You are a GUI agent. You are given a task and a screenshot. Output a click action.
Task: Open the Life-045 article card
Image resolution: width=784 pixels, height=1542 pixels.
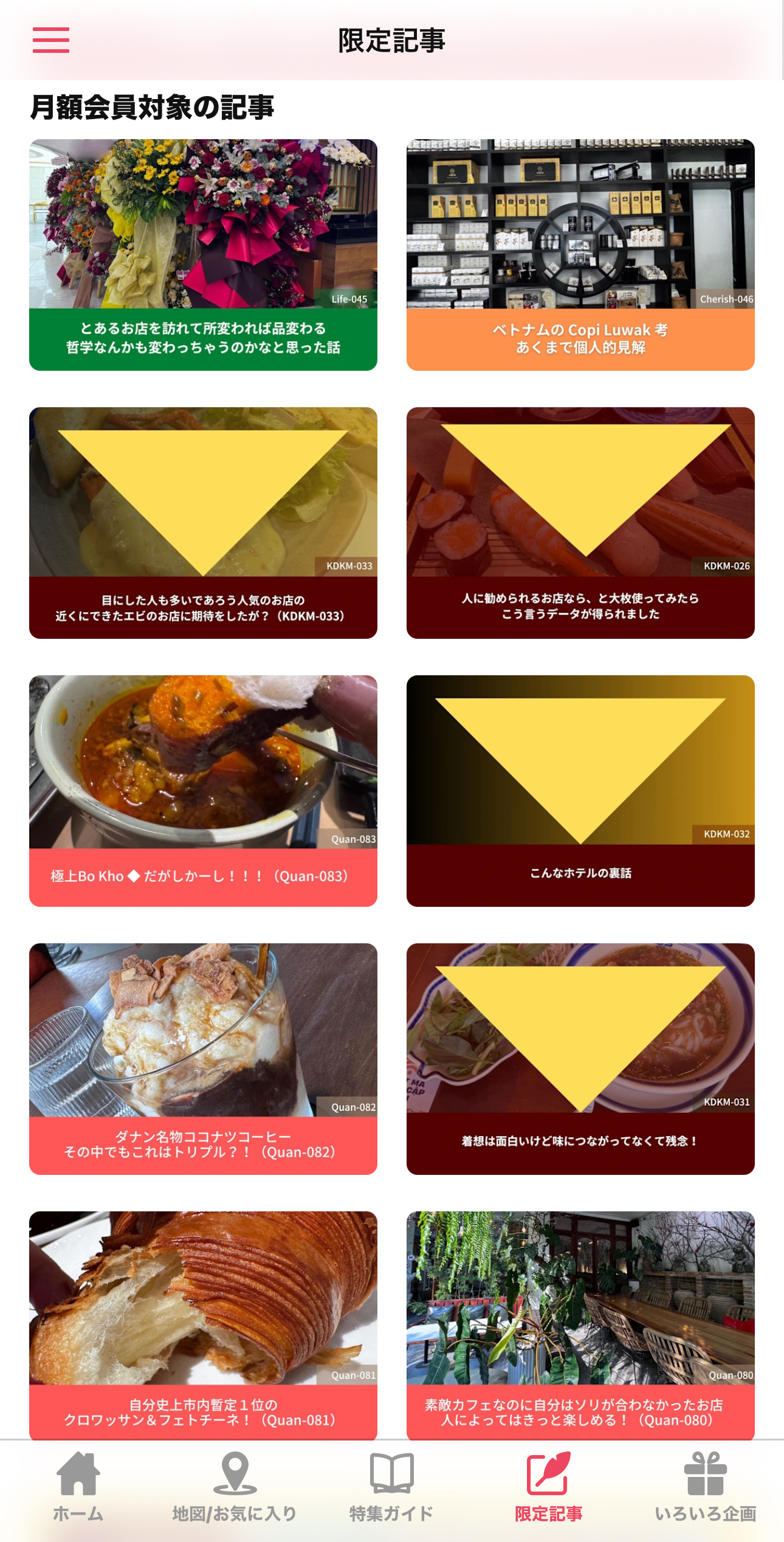click(x=203, y=255)
